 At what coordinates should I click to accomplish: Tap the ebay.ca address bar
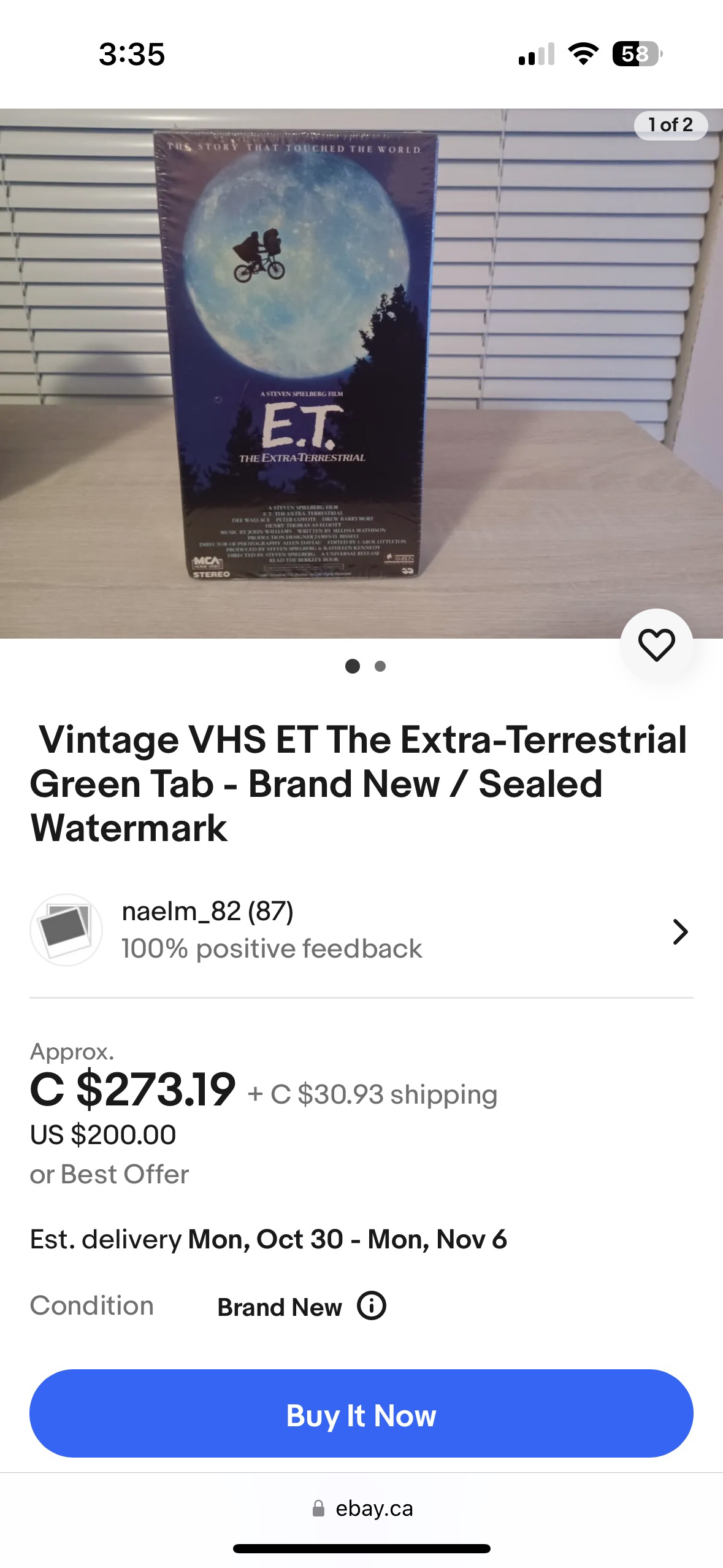pos(362,1508)
